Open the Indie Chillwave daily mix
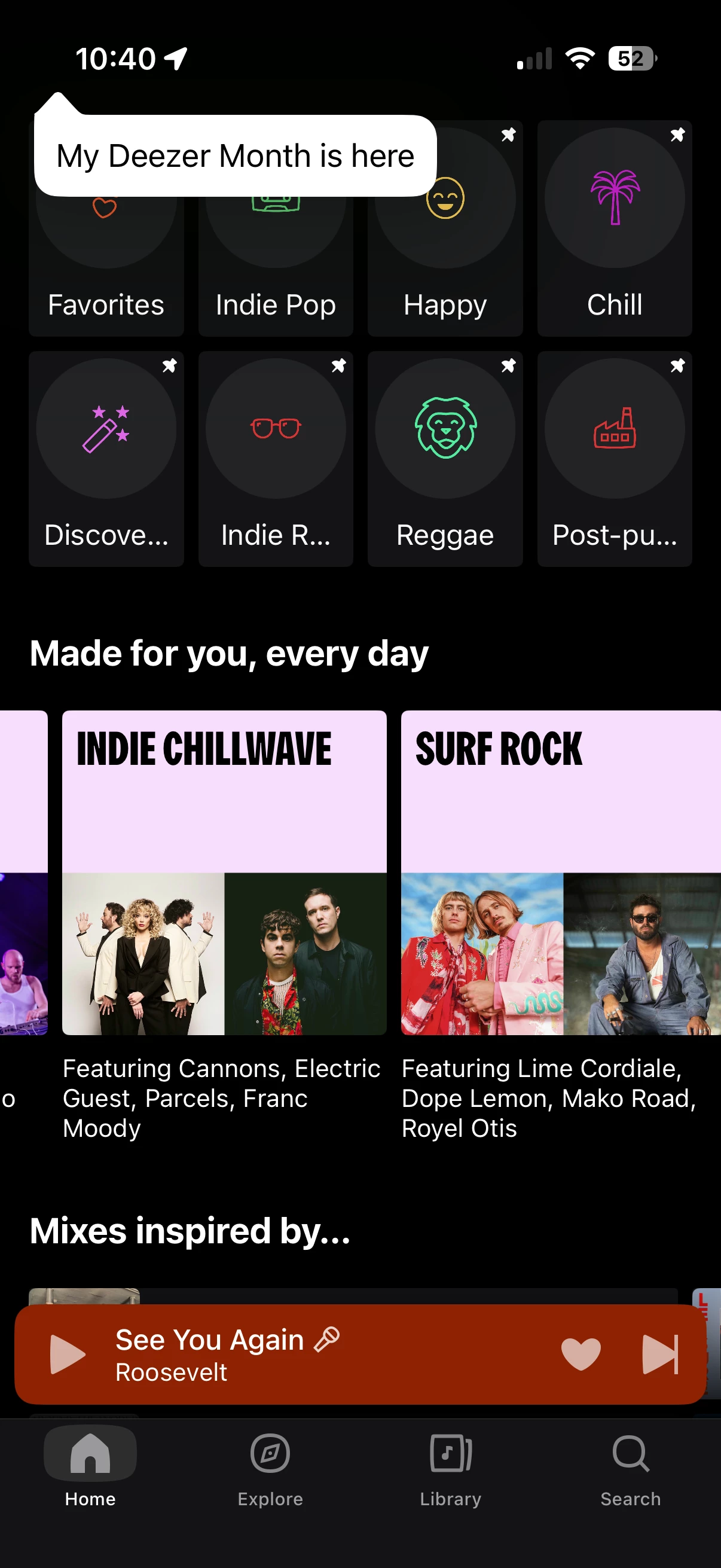 224,873
